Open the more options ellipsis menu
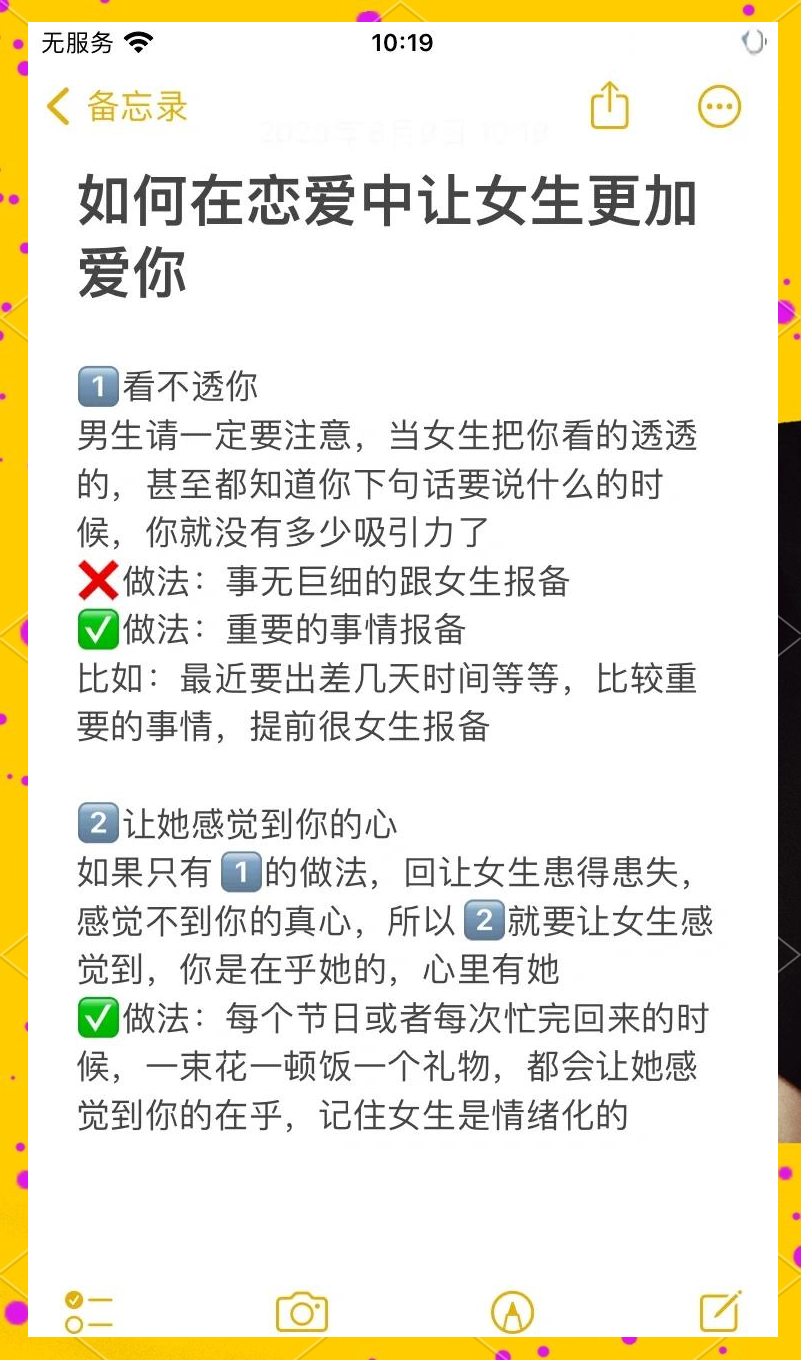801x1360 pixels. (x=719, y=106)
